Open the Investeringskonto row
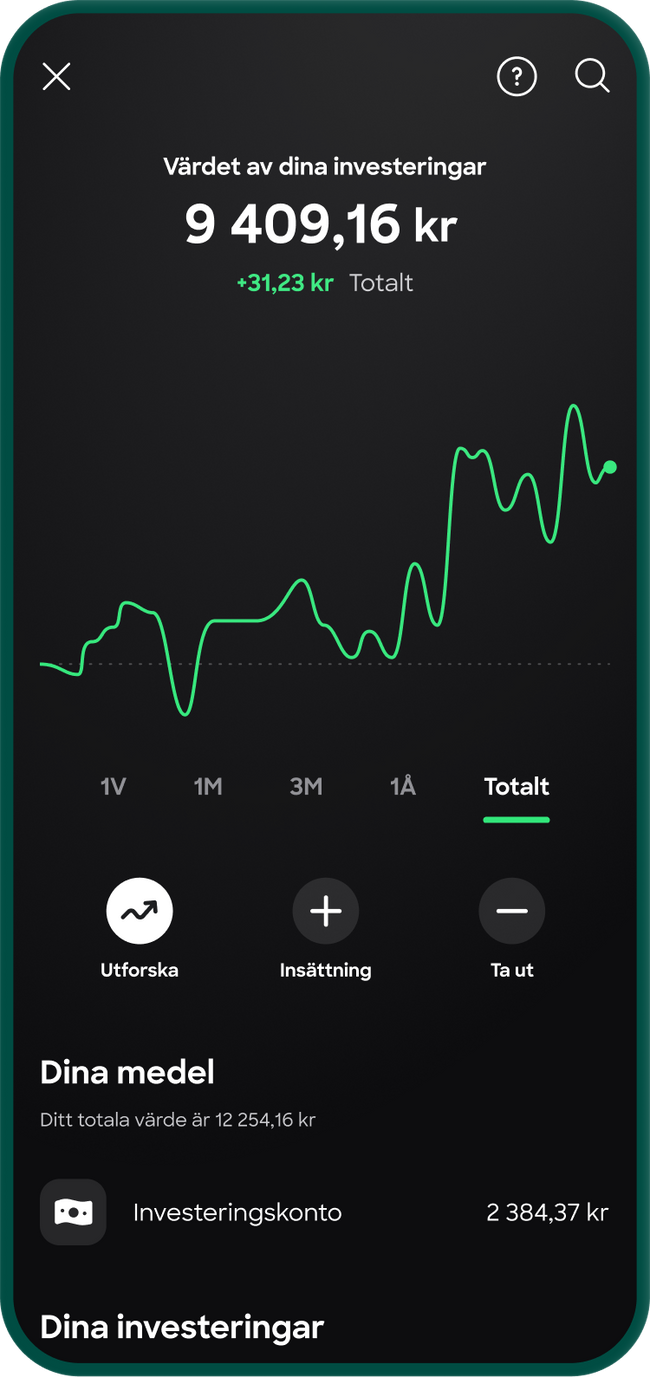Viewport: 650px width, 1377px height. [324, 1213]
